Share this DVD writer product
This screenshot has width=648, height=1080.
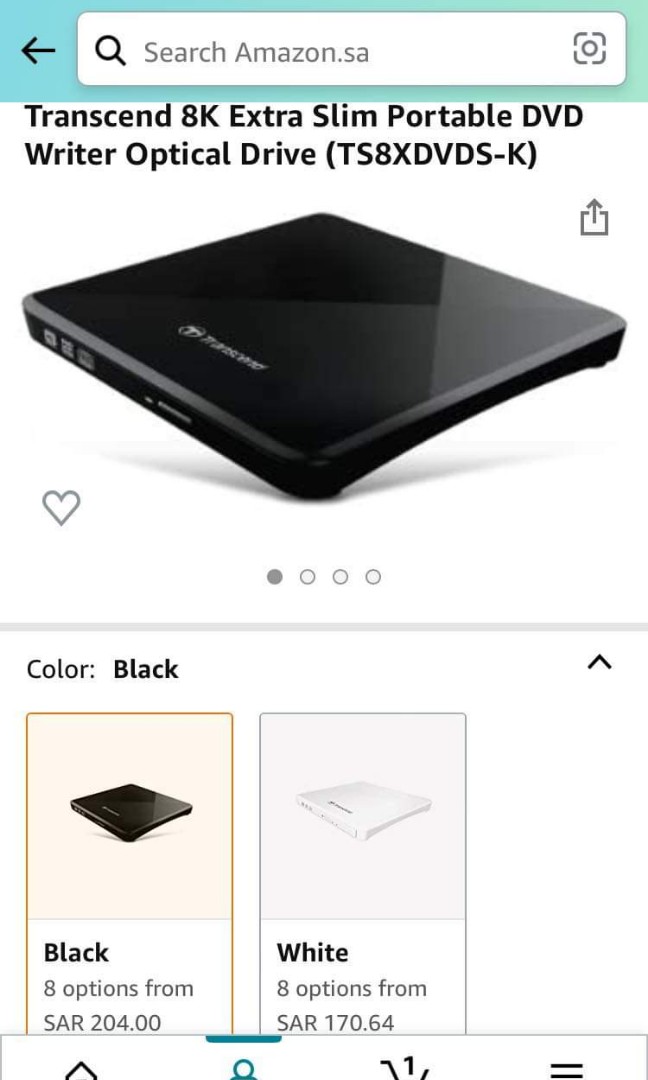tap(594, 217)
